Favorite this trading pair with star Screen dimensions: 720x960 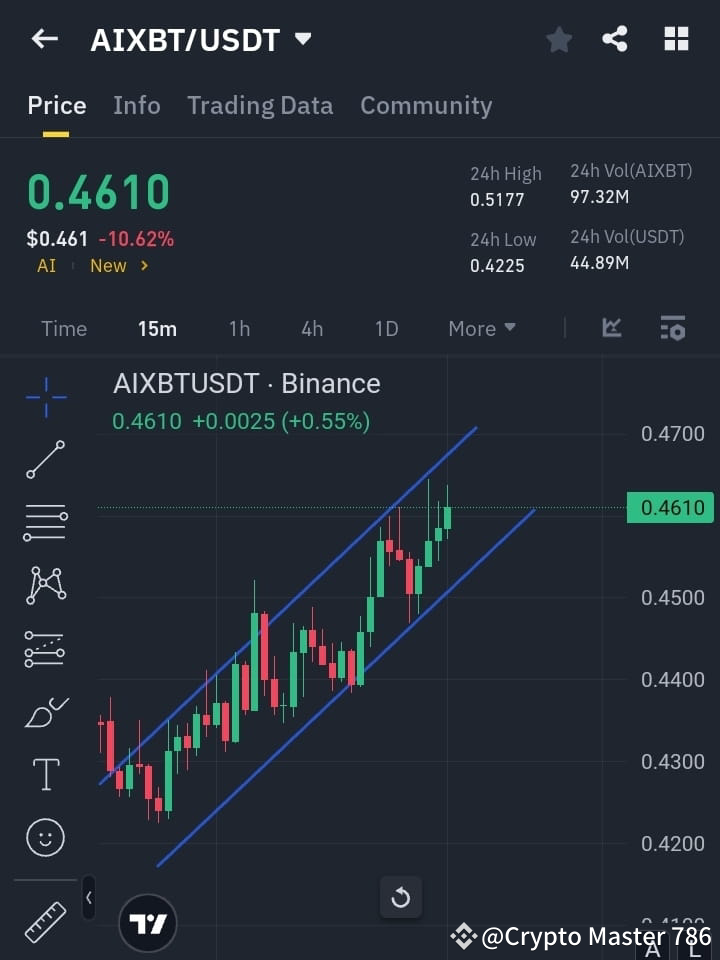click(558, 39)
